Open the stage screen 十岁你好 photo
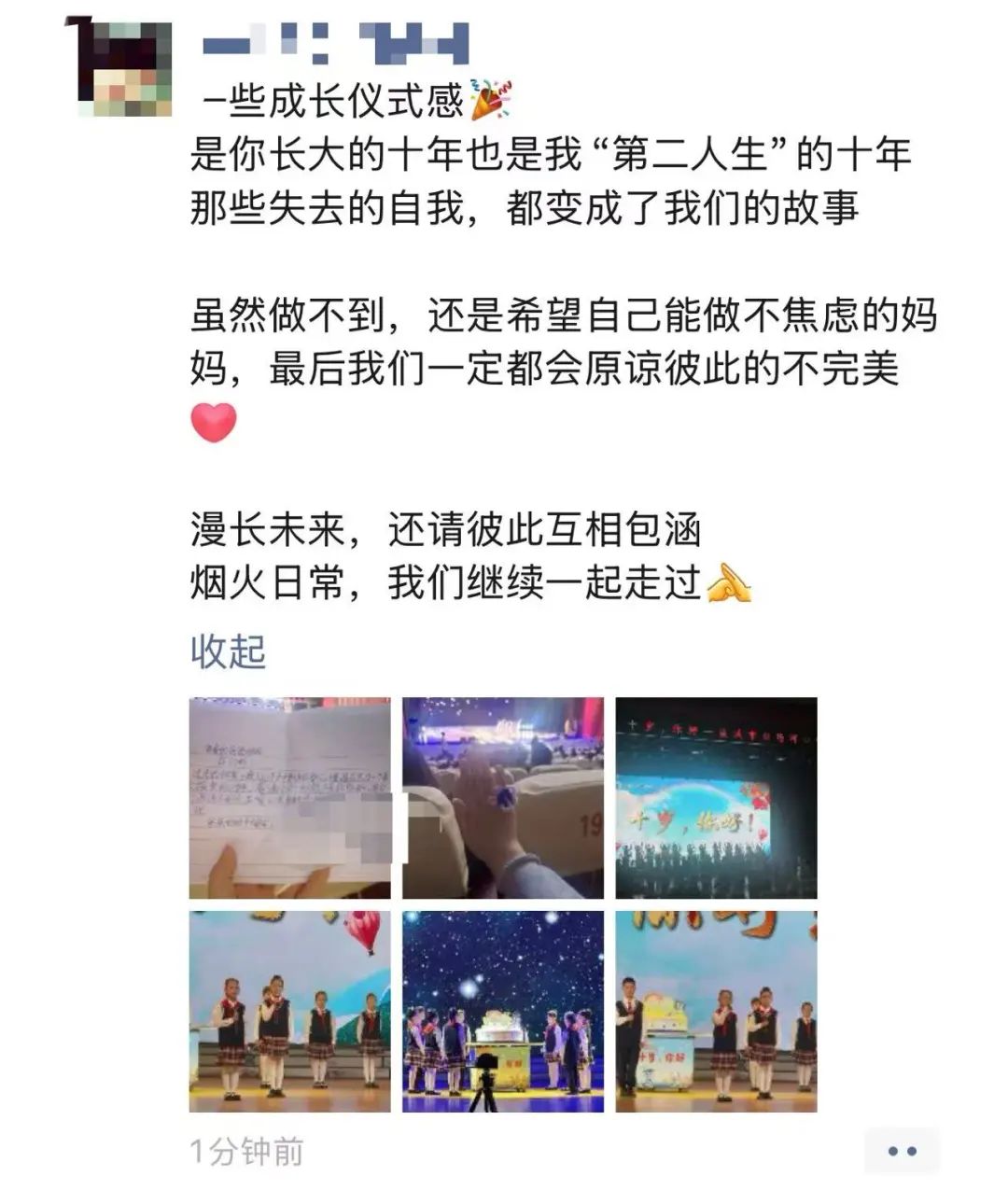 (716, 798)
